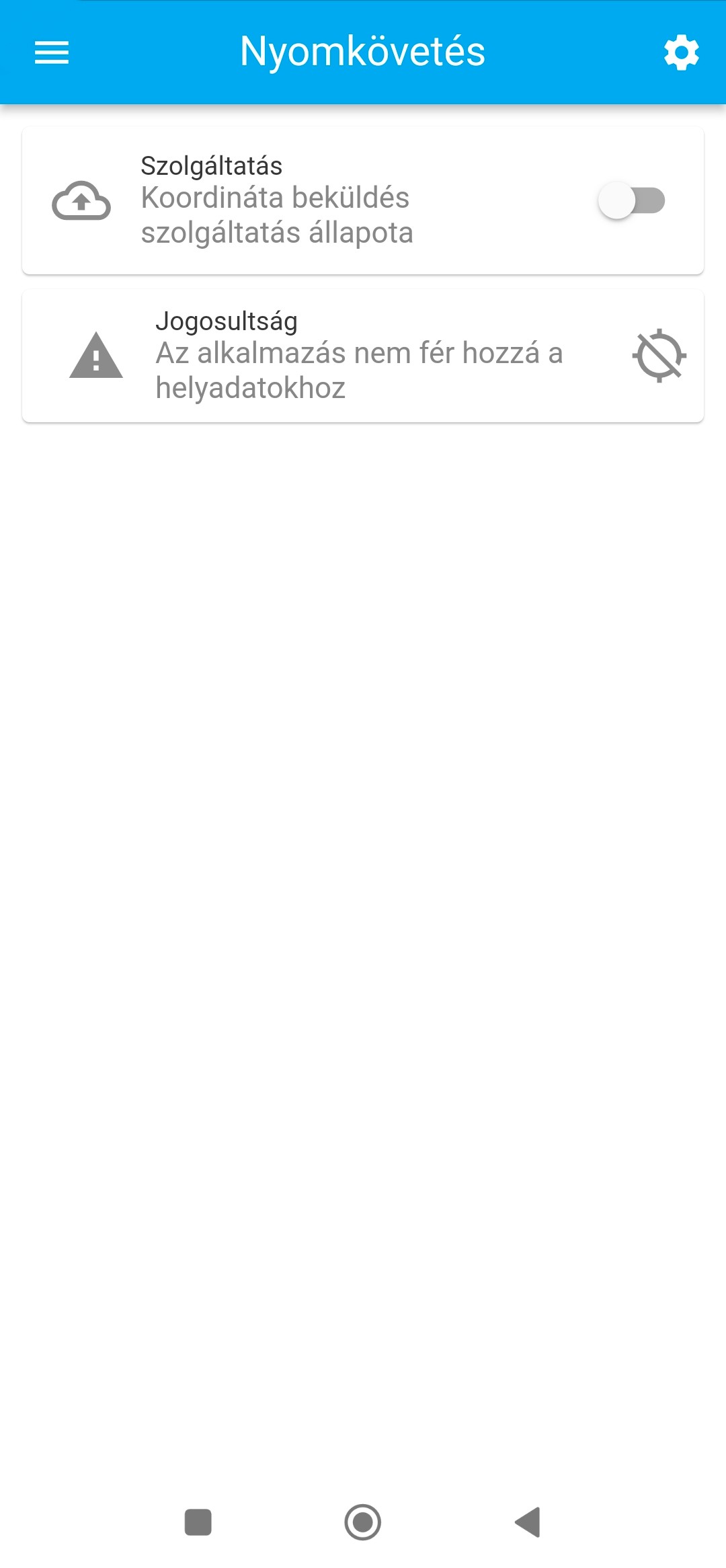Go back with the system back button
This screenshot has width=726, height=1568.
528,1522
